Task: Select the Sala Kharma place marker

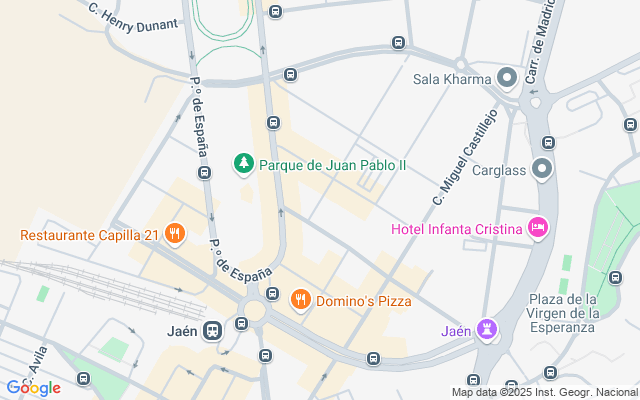Action: click(x=507, y=78)
